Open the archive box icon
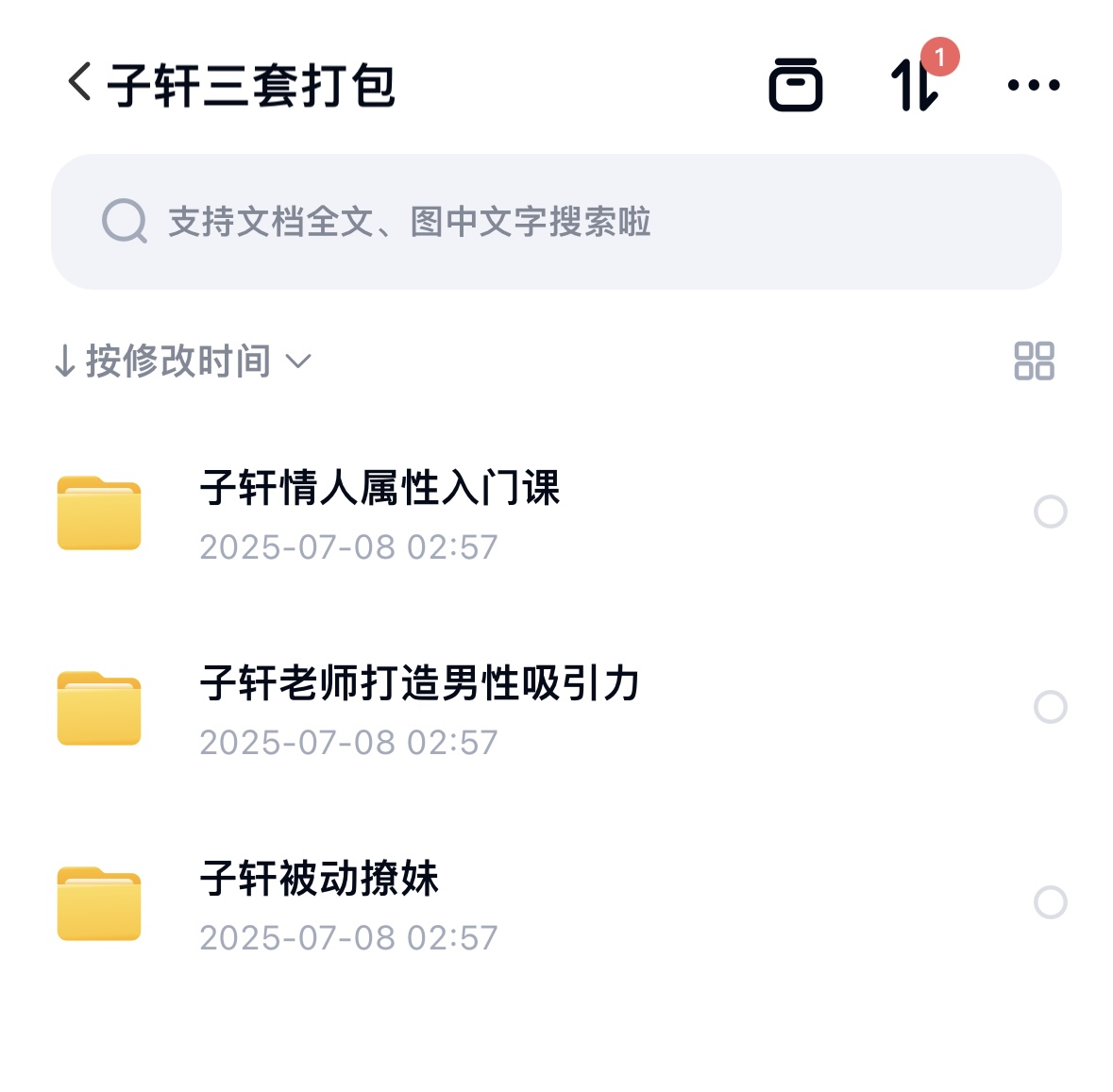 point(796,85)
